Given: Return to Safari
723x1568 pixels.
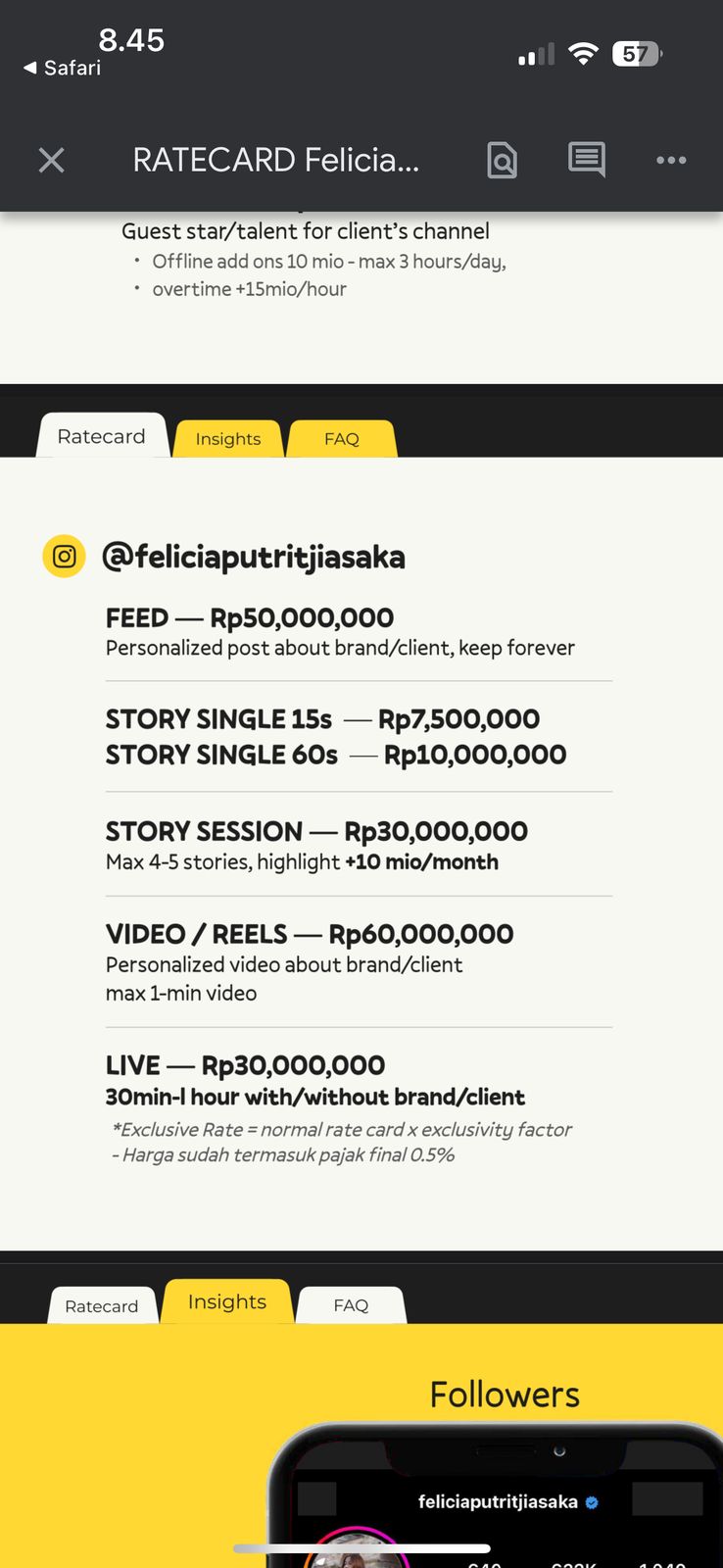Looking at the screenshot, I should [x=62, y=68].
